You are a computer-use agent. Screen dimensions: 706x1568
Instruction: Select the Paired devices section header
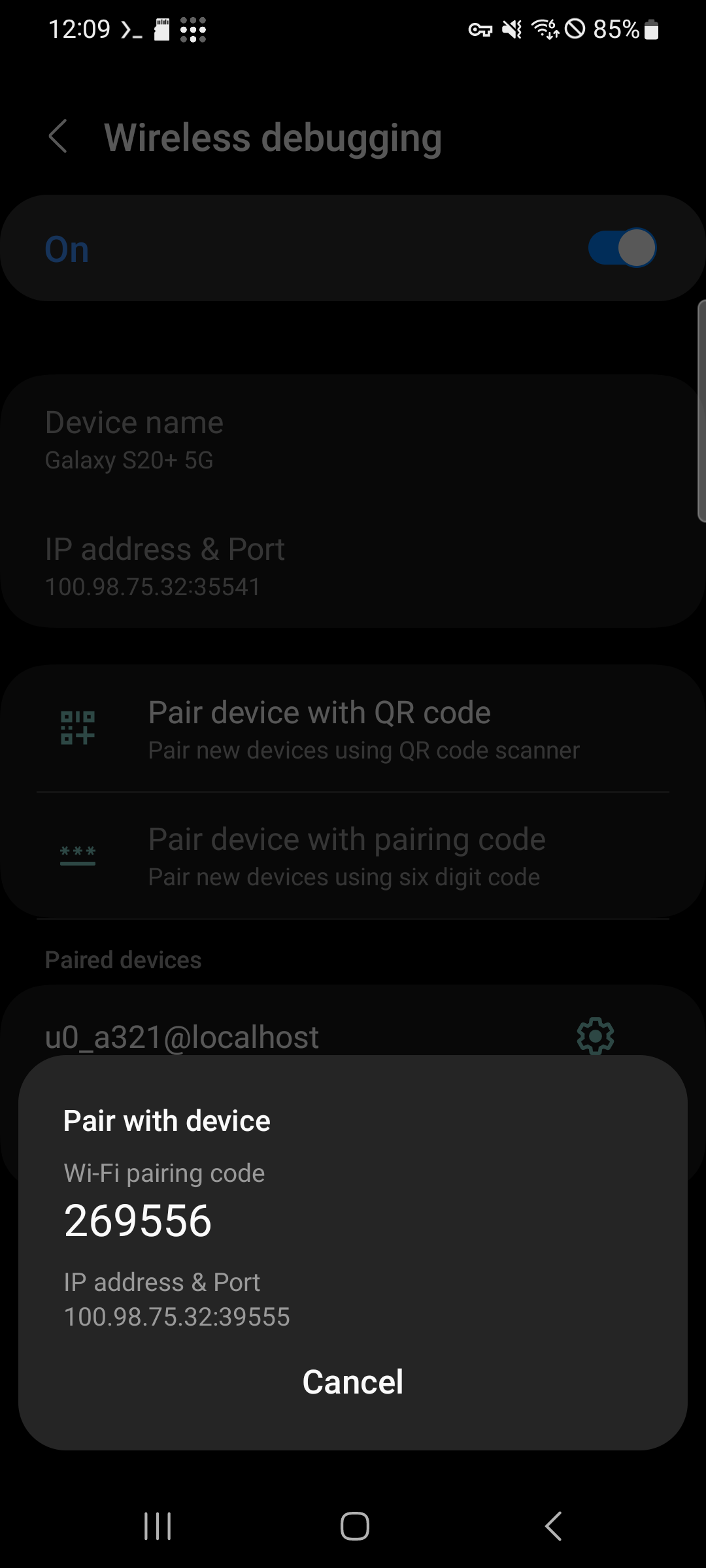124,959
